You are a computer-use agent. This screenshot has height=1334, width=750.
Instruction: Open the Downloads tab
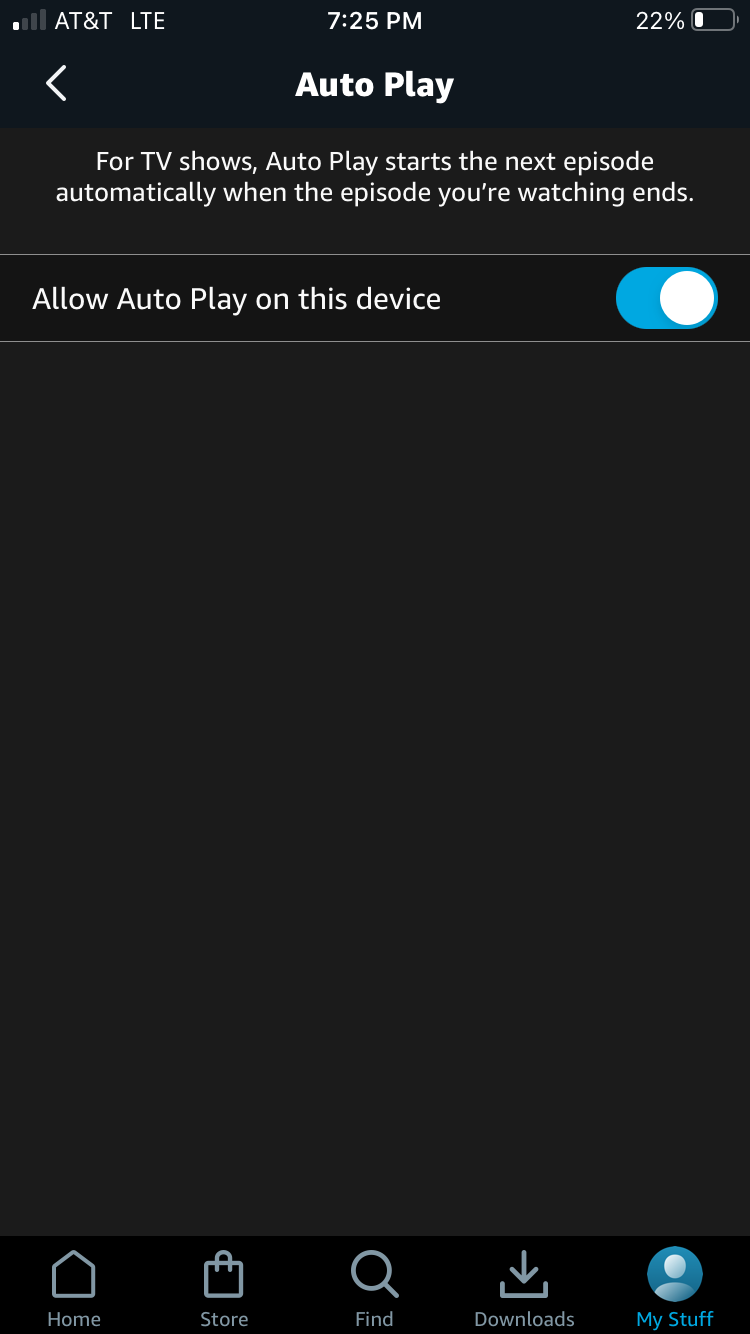tap(524, 1288)
